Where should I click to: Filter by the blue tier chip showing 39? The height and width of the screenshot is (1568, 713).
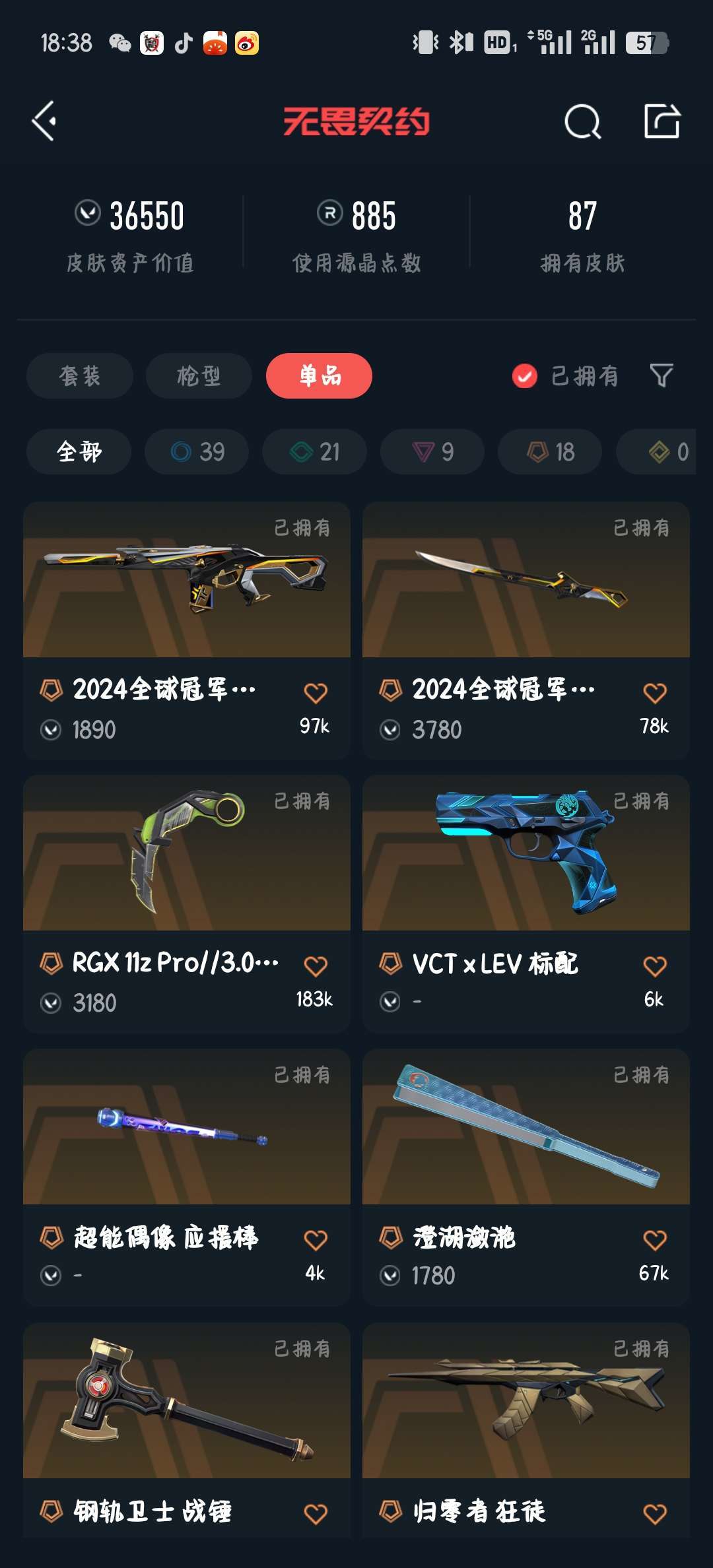coord(197,452)
